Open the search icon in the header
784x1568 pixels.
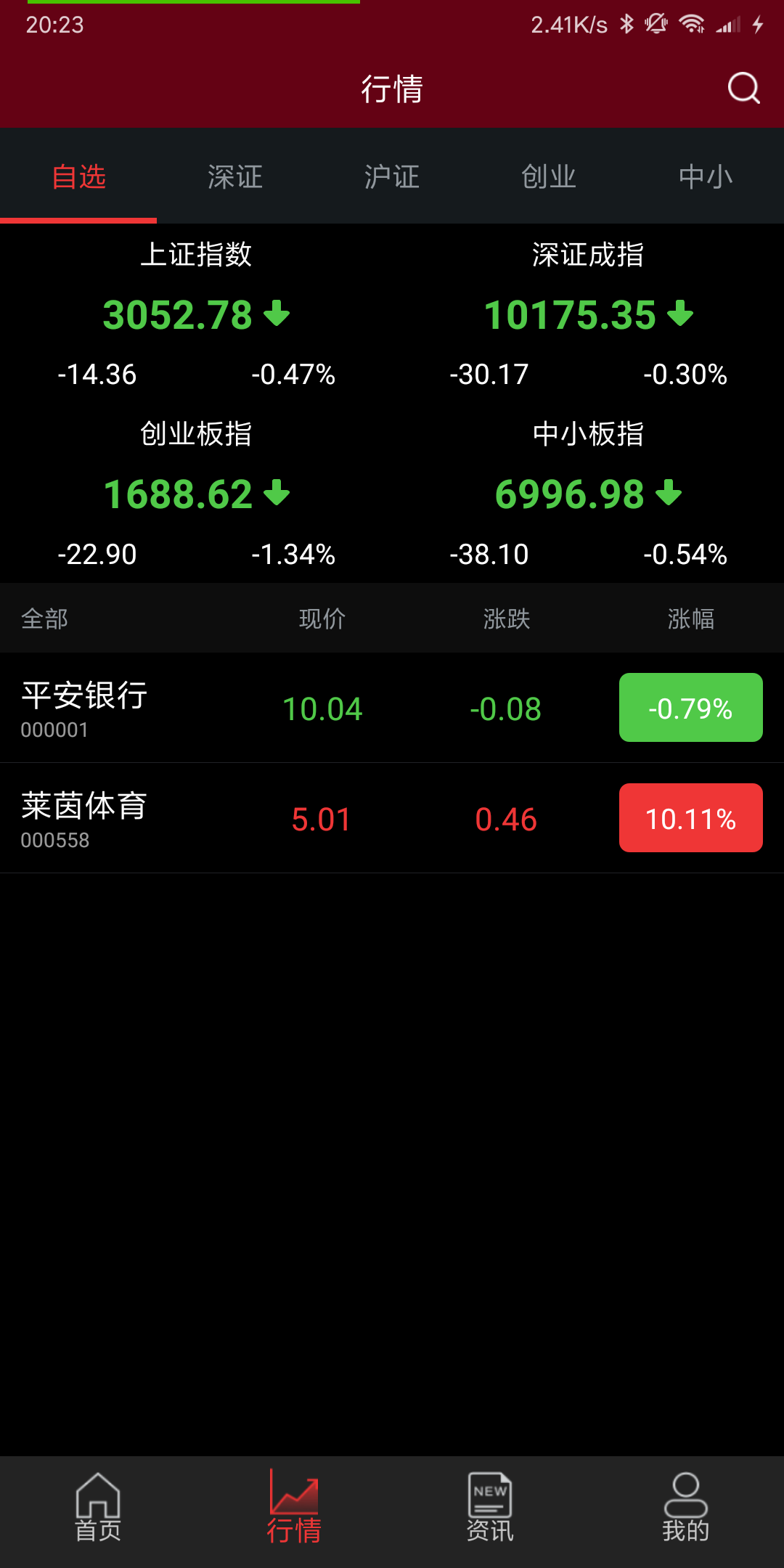tap(743, 89)
